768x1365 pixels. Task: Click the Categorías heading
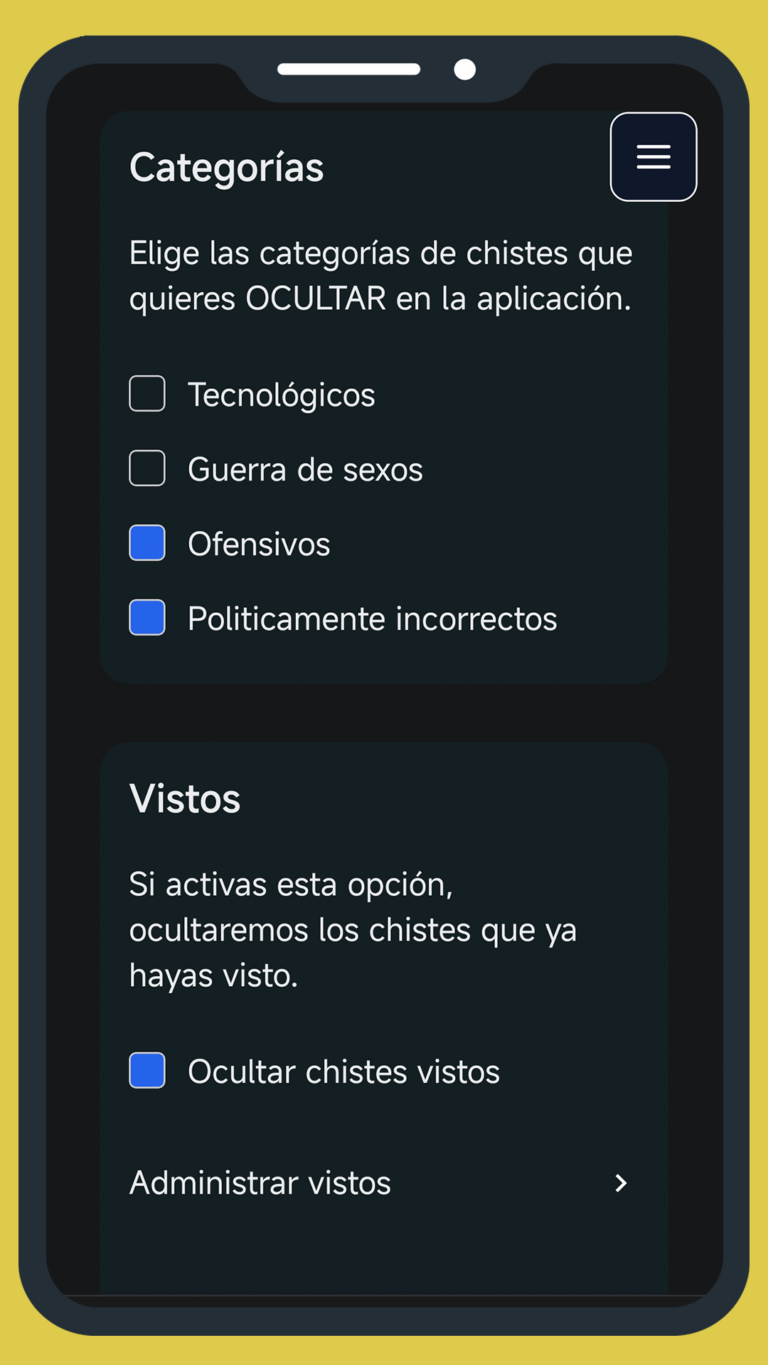226,167
